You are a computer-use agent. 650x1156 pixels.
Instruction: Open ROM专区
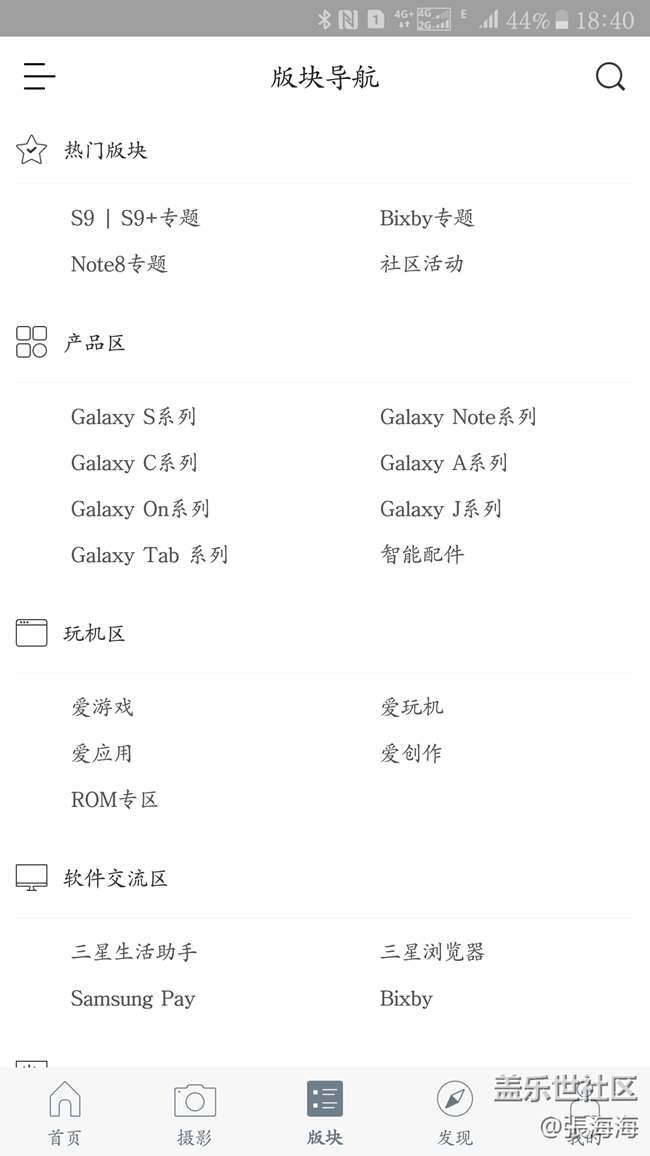click(x=115, y=800)
